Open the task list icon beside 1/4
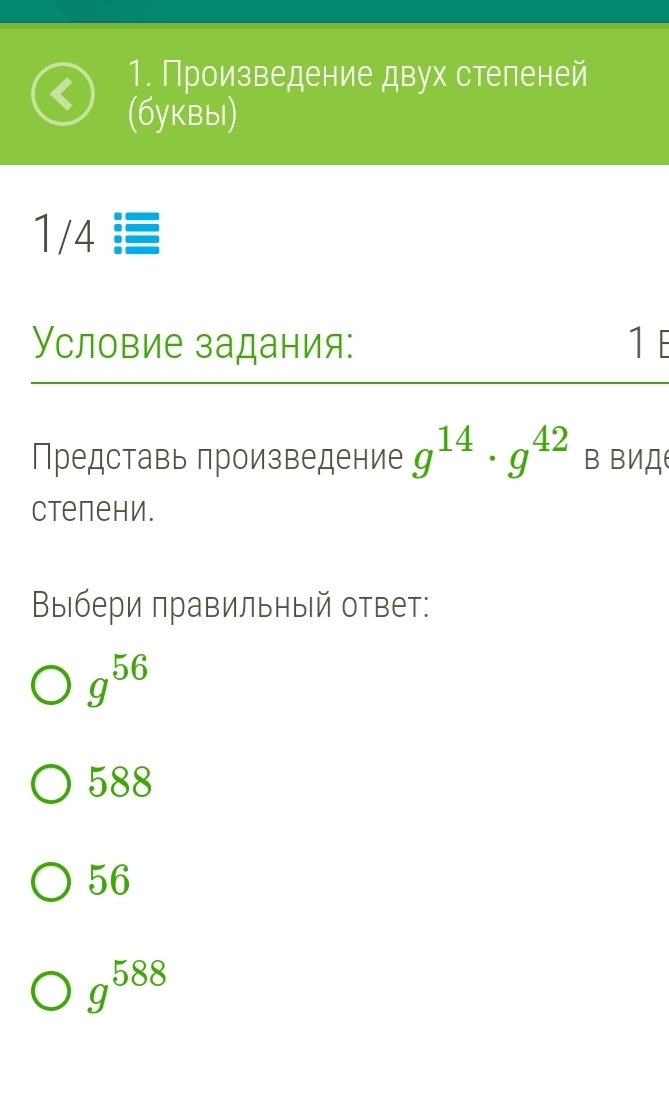 (x=137, y=234)
